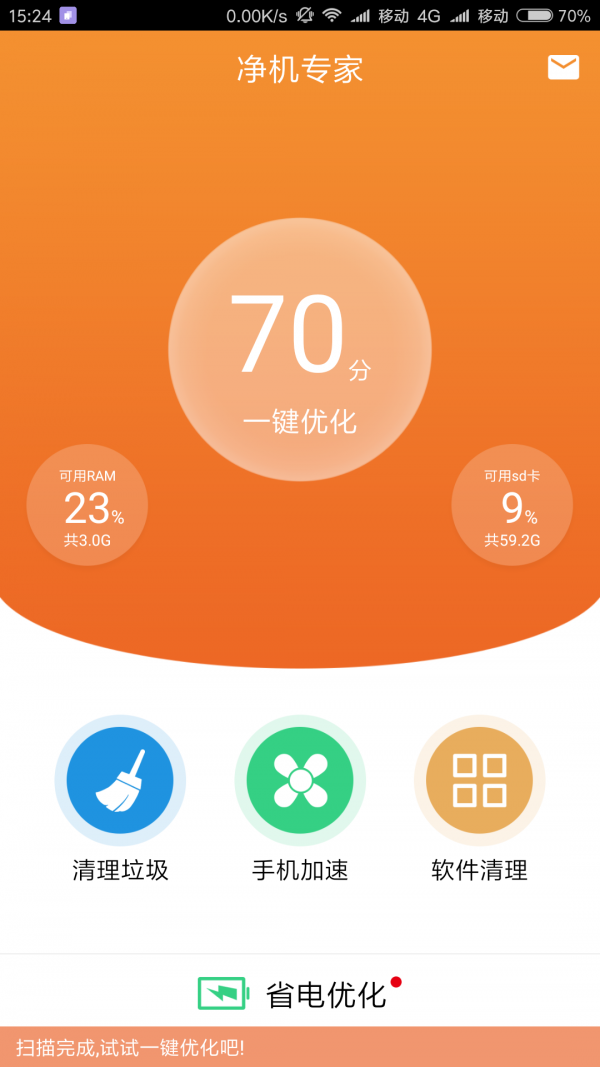The image size is (600, 1067).
Task: Launch 手机加速 phone booster
Action: [x=300, y=781]
